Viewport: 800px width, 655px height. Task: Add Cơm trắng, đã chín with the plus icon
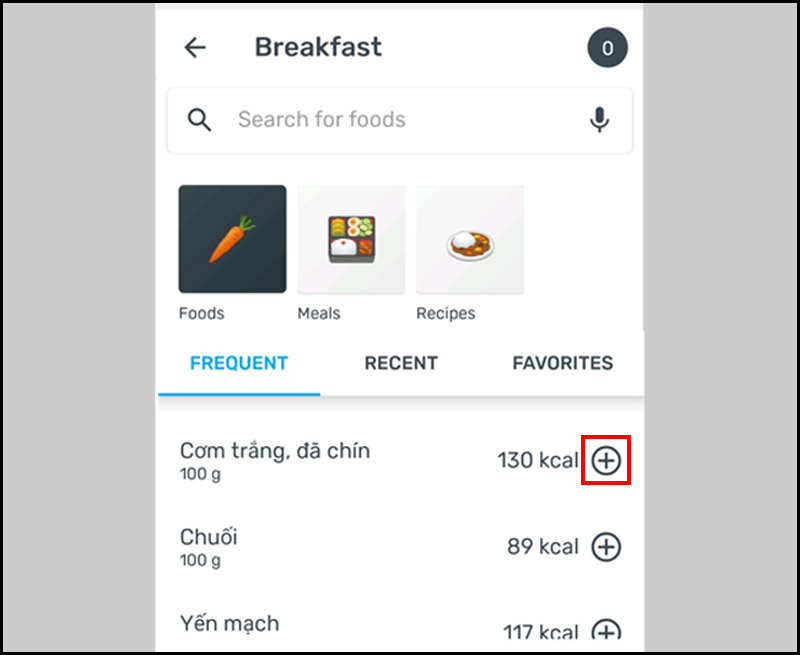click(606, 460)
